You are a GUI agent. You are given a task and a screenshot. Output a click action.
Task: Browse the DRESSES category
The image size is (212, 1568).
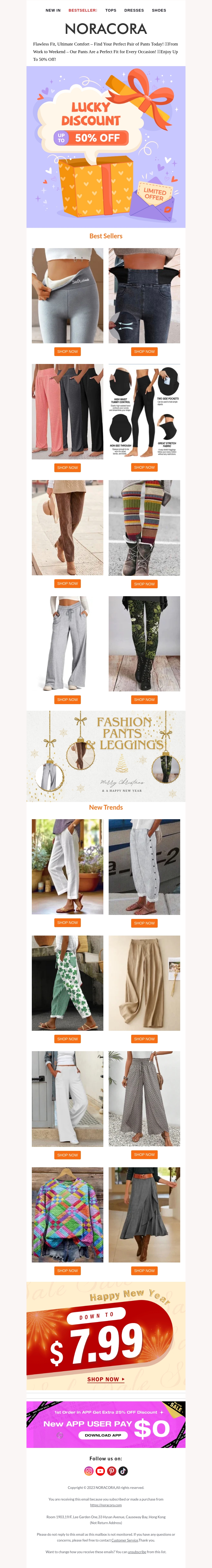tap(134, 10)
